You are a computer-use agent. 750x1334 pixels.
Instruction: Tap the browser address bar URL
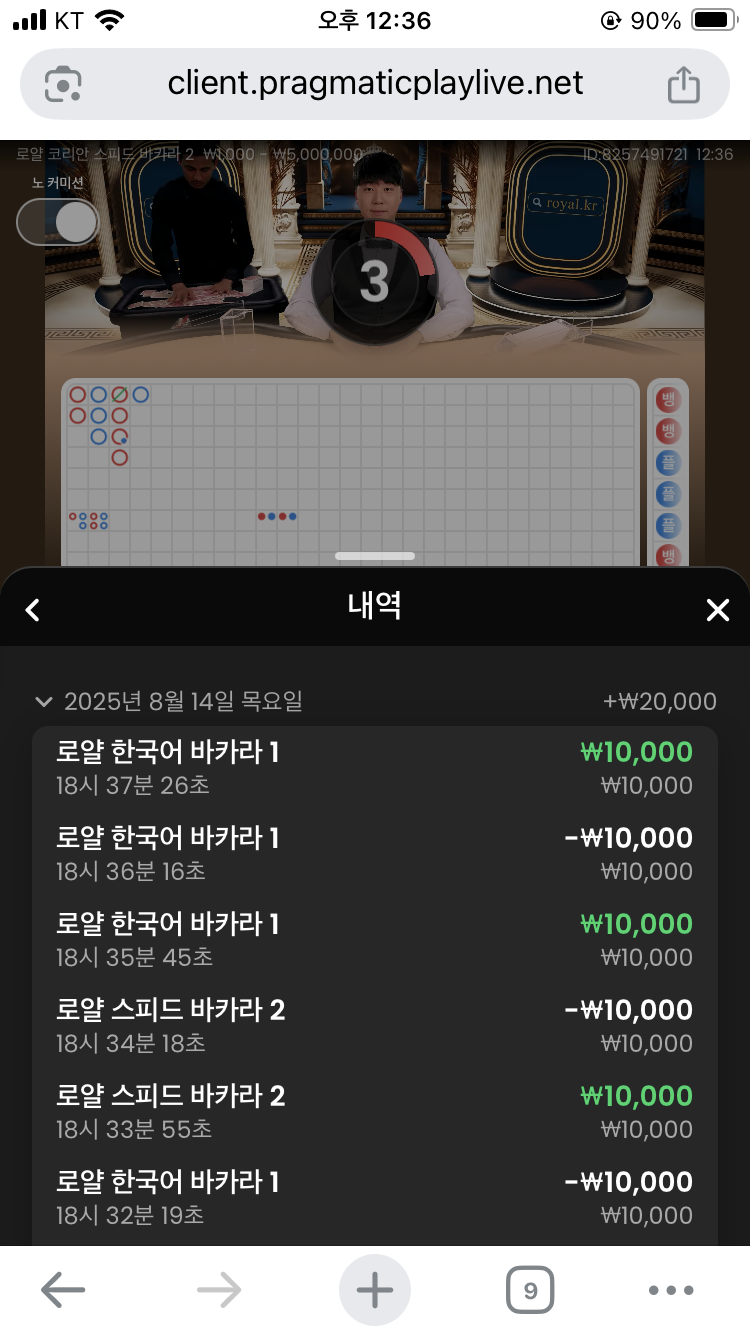click(x=375, y=83)
